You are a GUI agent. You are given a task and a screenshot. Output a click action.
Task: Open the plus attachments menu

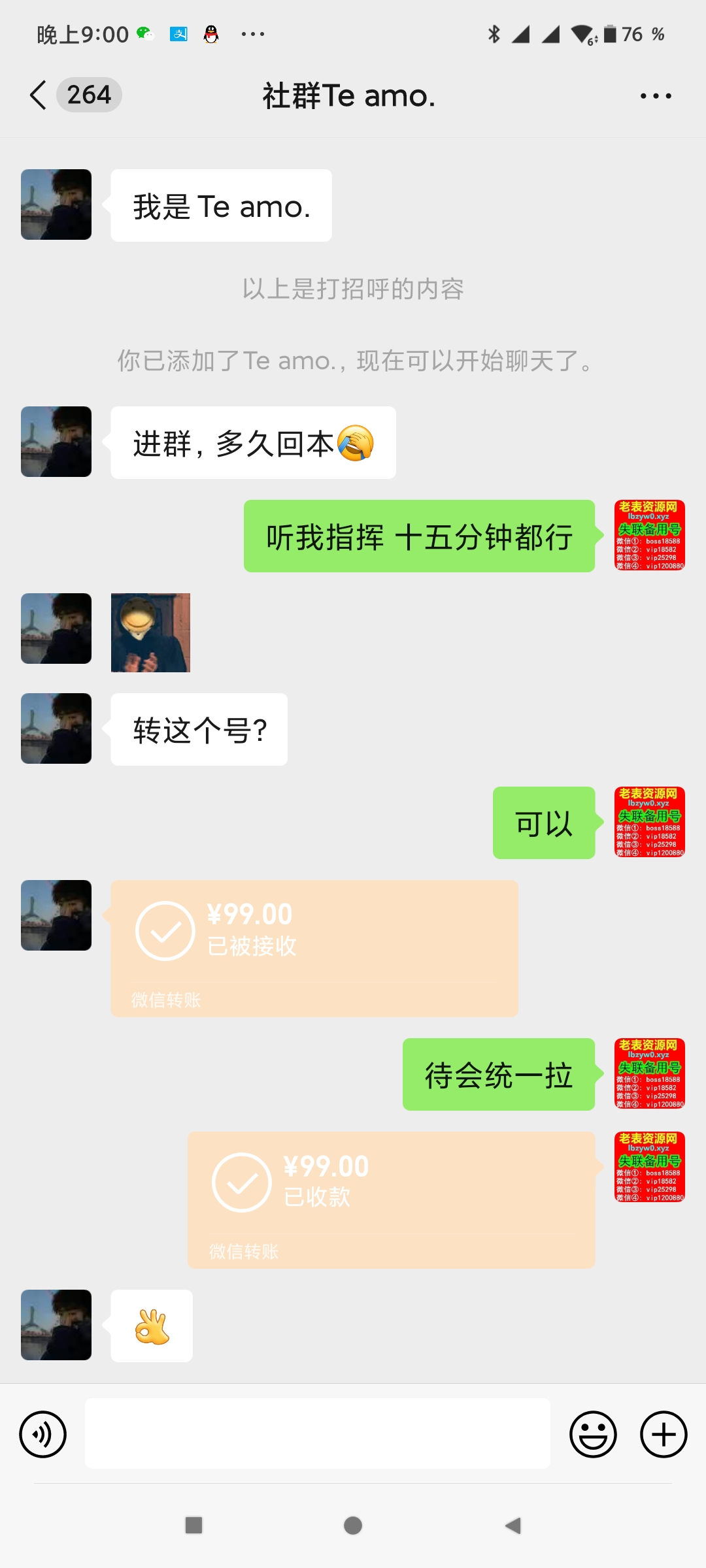(663, 1434)
